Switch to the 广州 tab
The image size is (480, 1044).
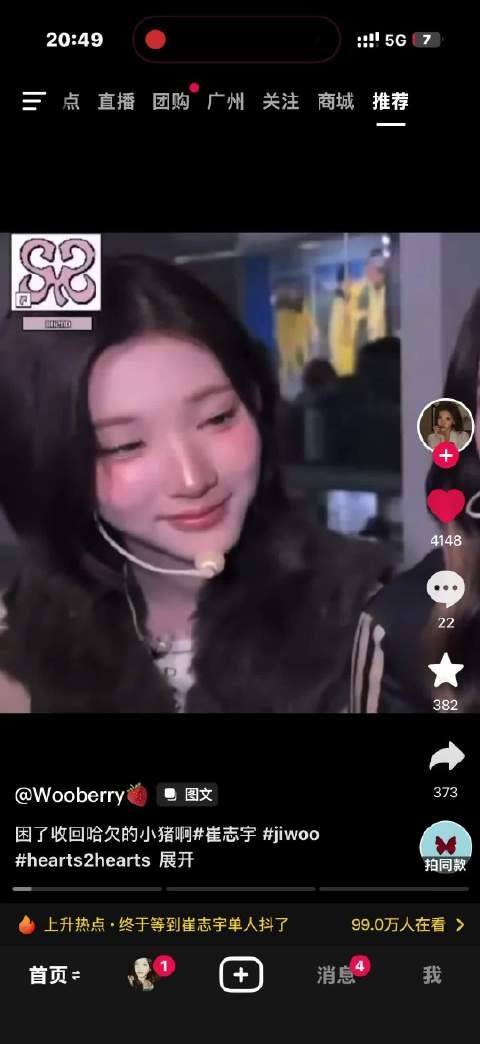click(x=225, y=101)
